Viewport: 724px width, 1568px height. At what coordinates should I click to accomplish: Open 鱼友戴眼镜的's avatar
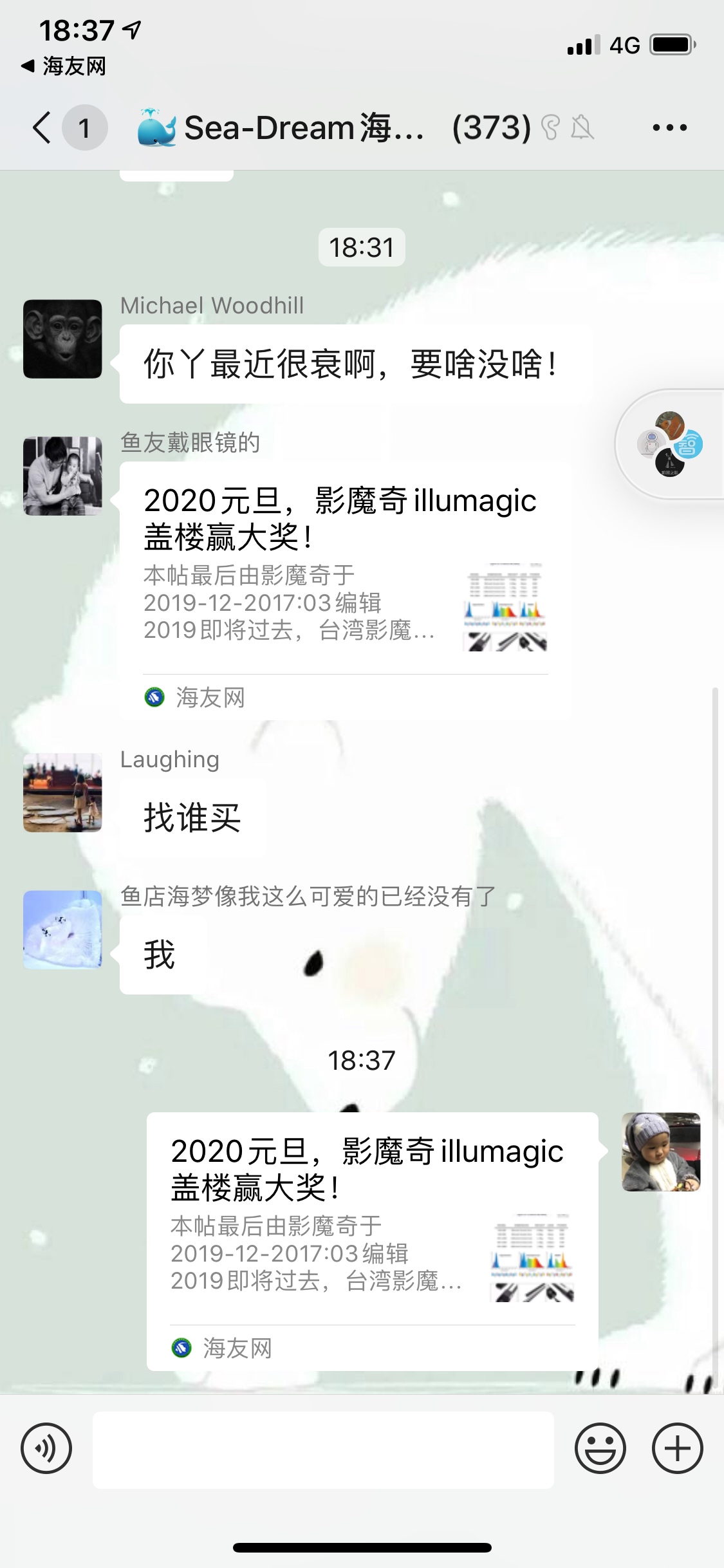pos(62,476)
